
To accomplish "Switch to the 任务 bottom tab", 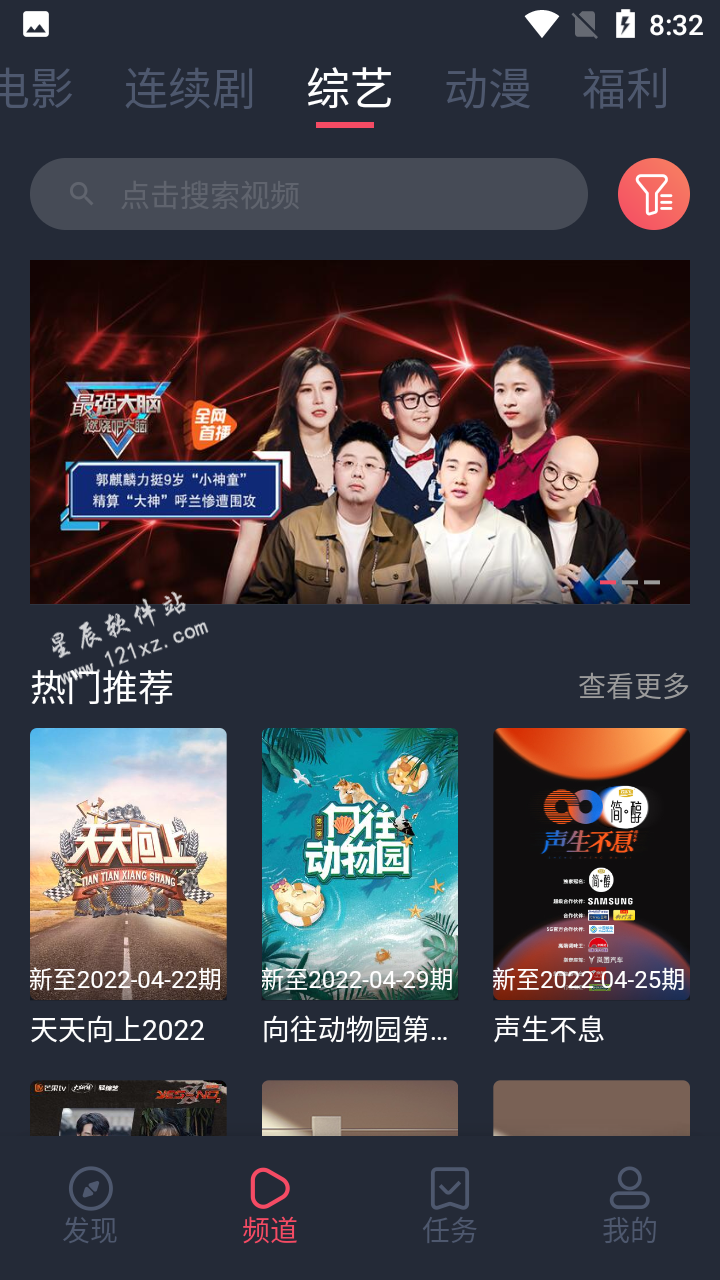I will point(450,1206).
